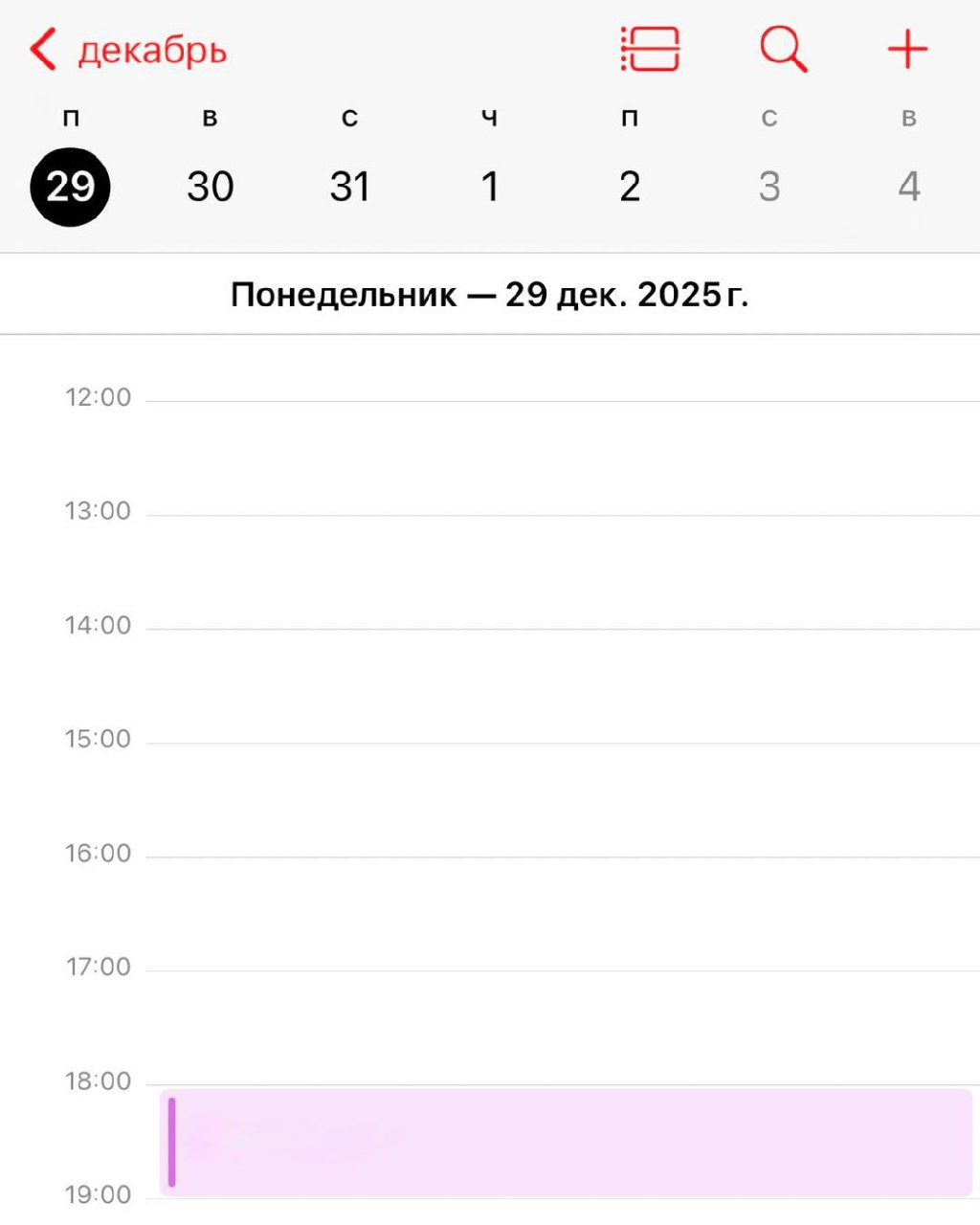Image resolution: width=980 pixels, height=1225 pixels.
Task: Open calendar search
Action: point(783,49)
